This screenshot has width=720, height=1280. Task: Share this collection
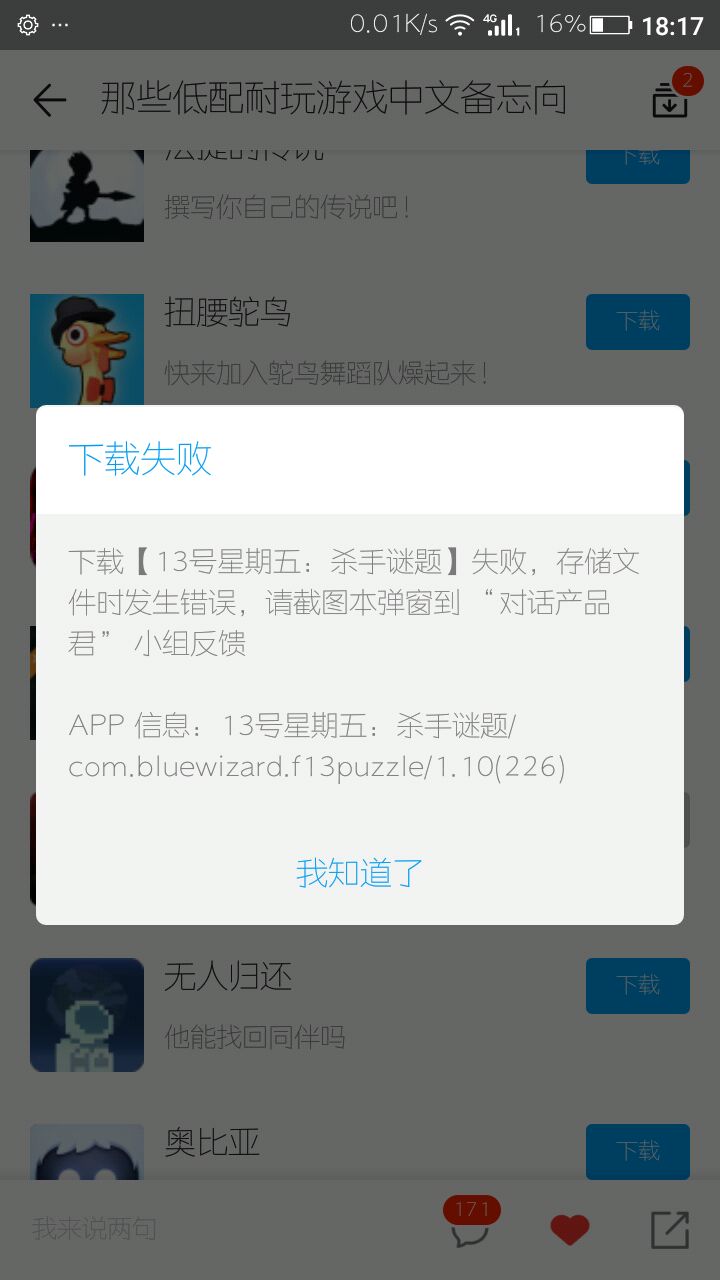click(670, 1230)
